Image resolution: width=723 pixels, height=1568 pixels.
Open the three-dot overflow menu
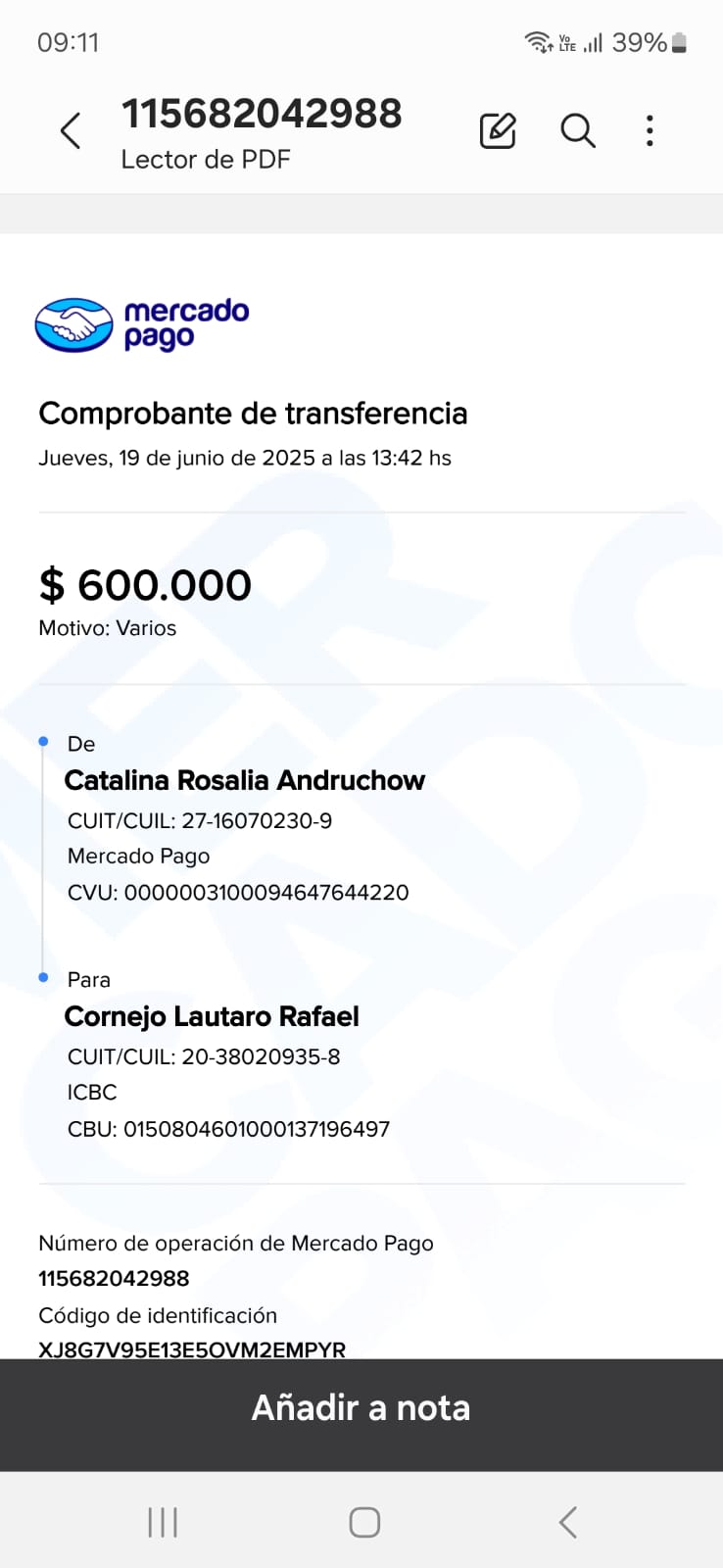click(650, 130)
